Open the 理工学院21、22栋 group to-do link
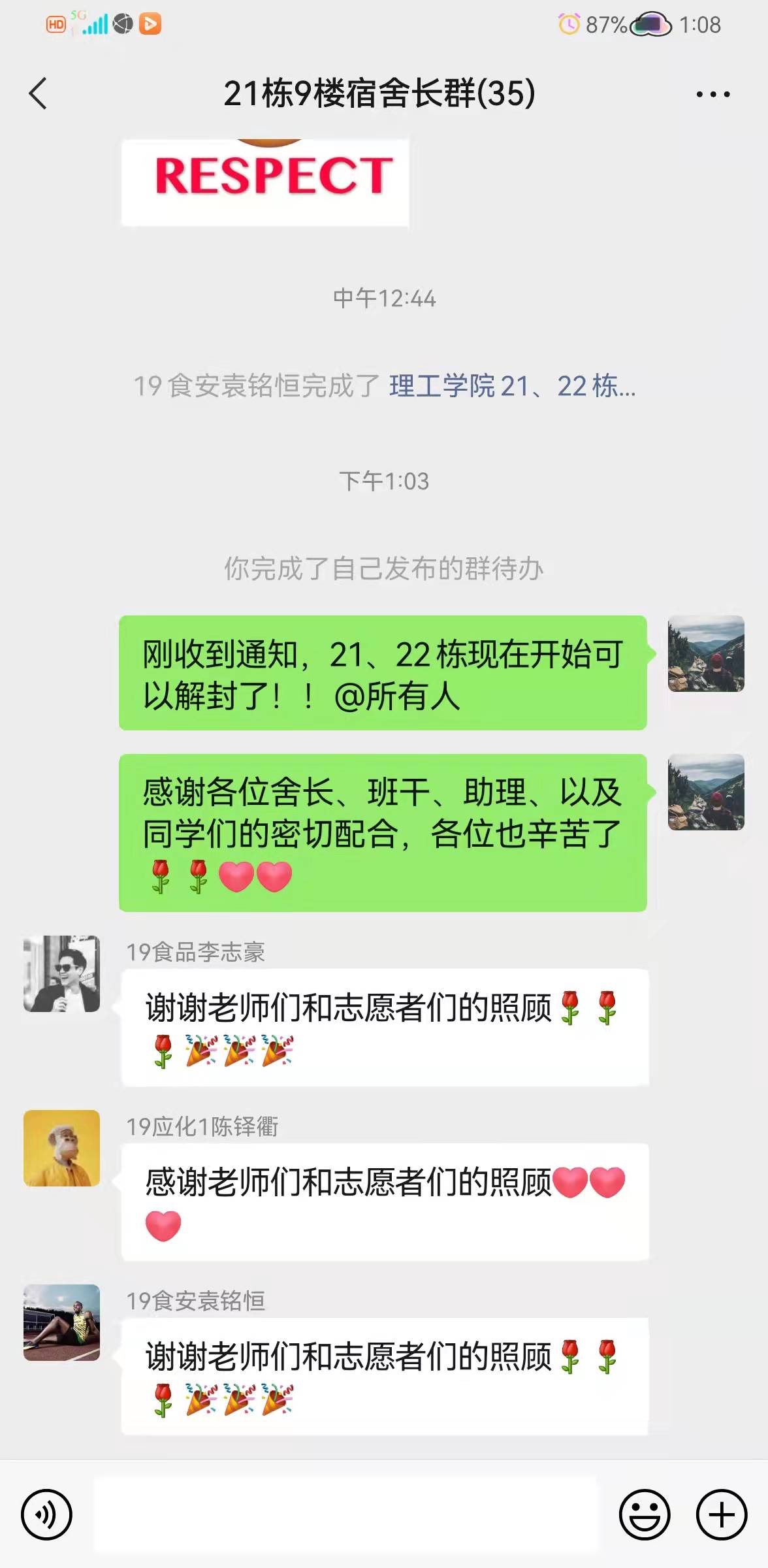Image resolution: width=768 pixels, height=1568 pixels. (511, 386)
